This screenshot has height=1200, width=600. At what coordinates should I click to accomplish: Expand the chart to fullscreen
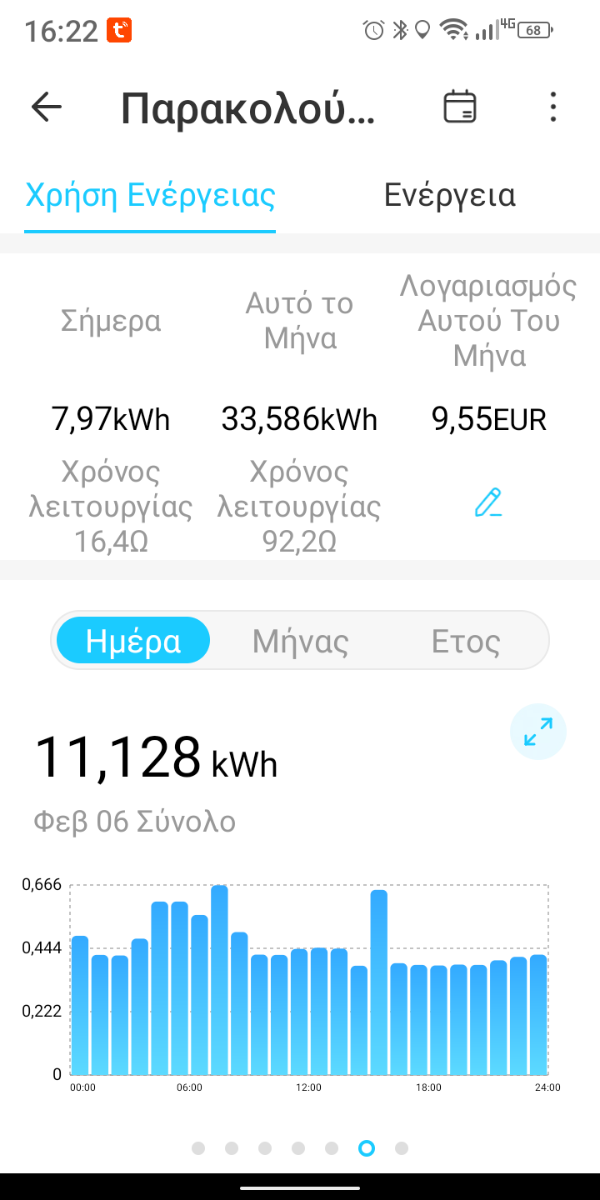(x=538, y=732)
